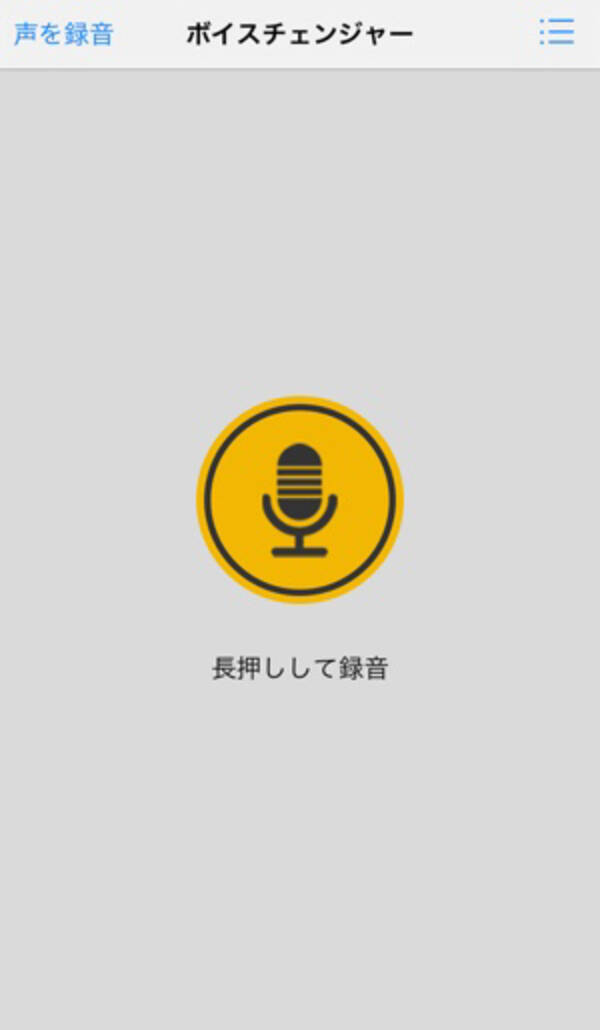Screen dimensions: 600x1030
Task: Tap the 声を録音 button
Action: pos(63,34)
